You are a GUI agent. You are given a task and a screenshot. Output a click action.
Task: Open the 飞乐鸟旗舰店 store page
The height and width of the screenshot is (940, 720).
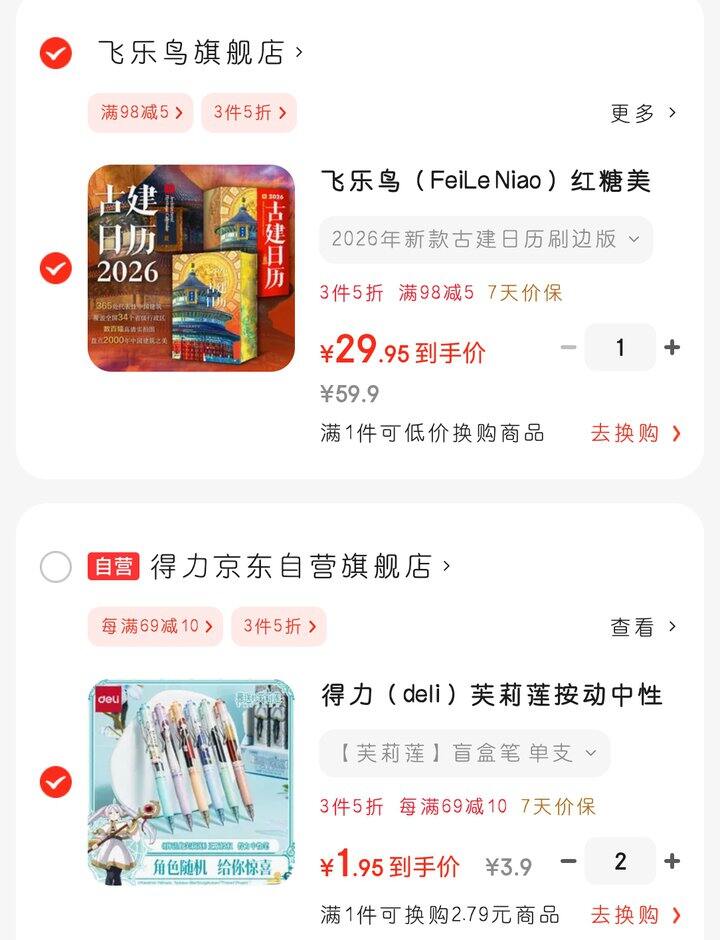tap(200, 53)
